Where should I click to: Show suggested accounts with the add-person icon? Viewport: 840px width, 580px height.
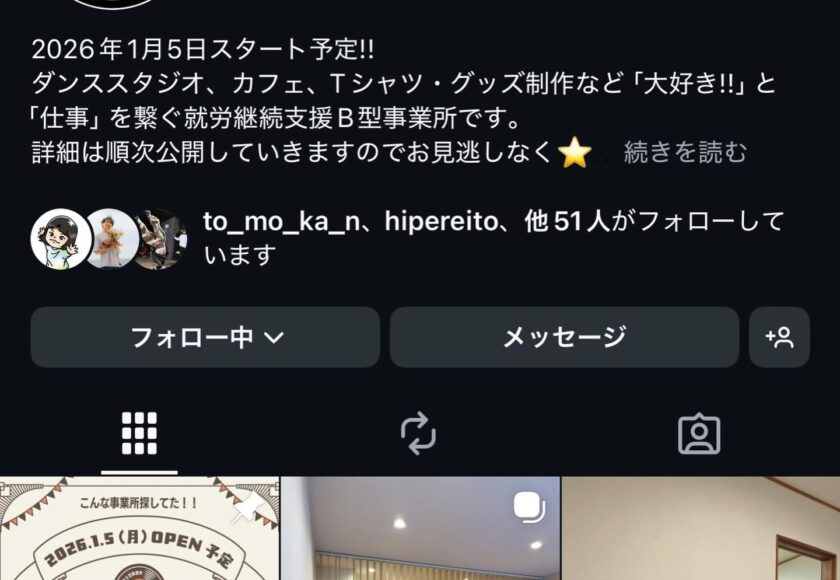click(x=779, y=337)
